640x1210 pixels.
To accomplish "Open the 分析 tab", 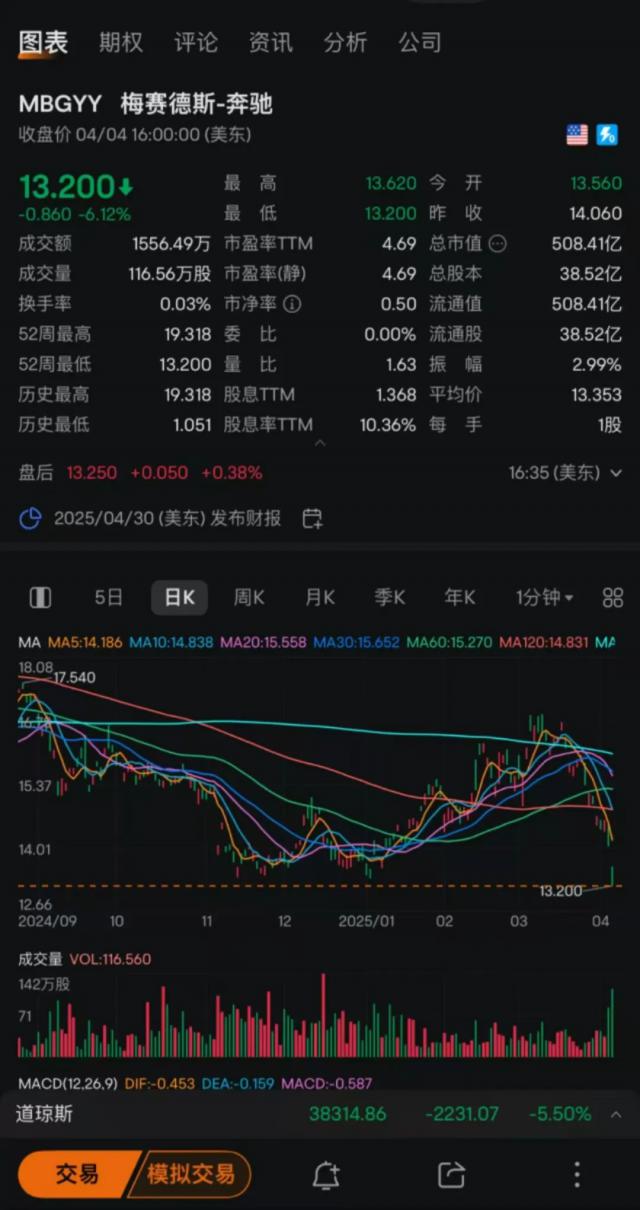I will (345, 42).
